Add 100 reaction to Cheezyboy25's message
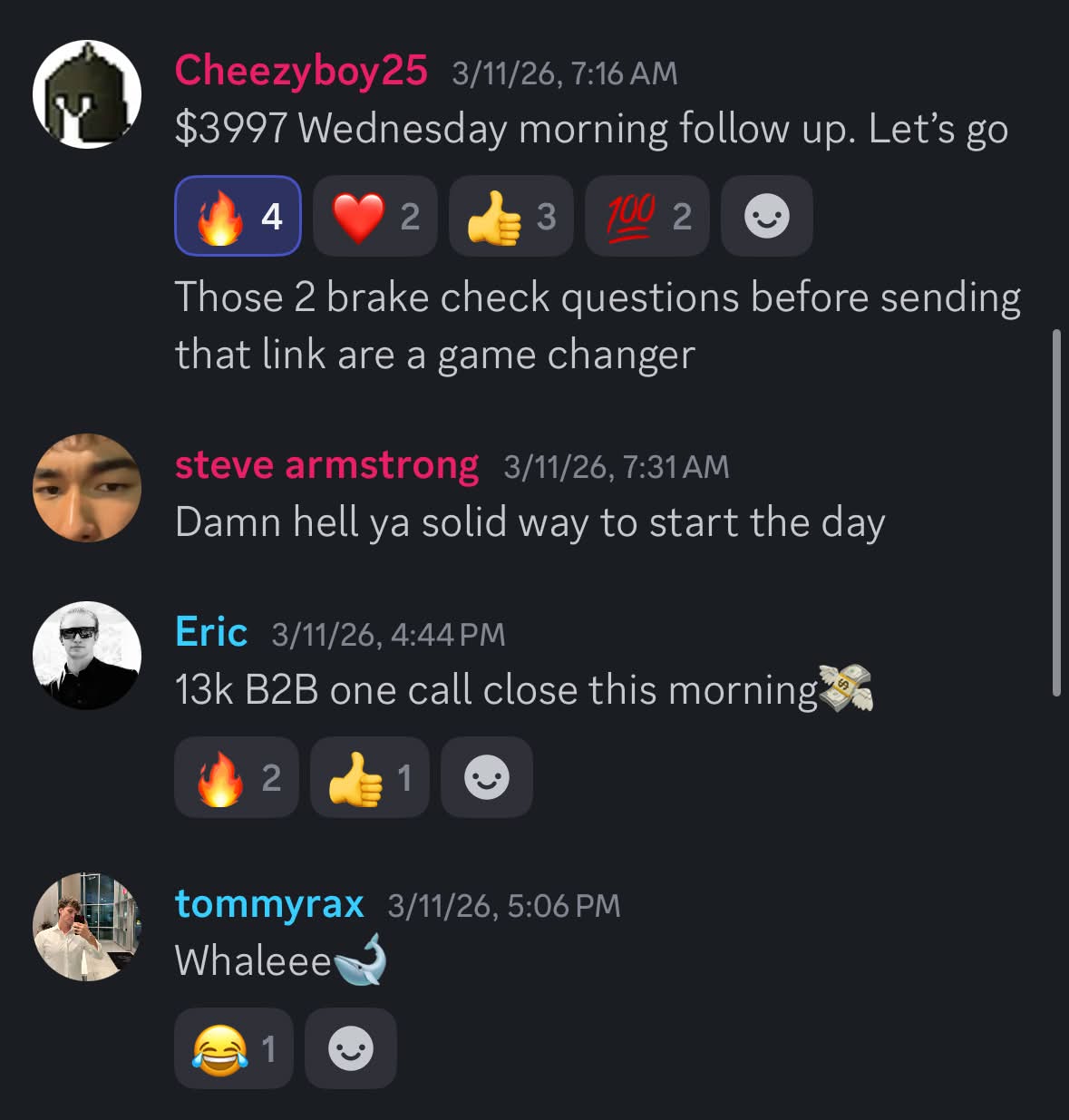 pos(646,216)
